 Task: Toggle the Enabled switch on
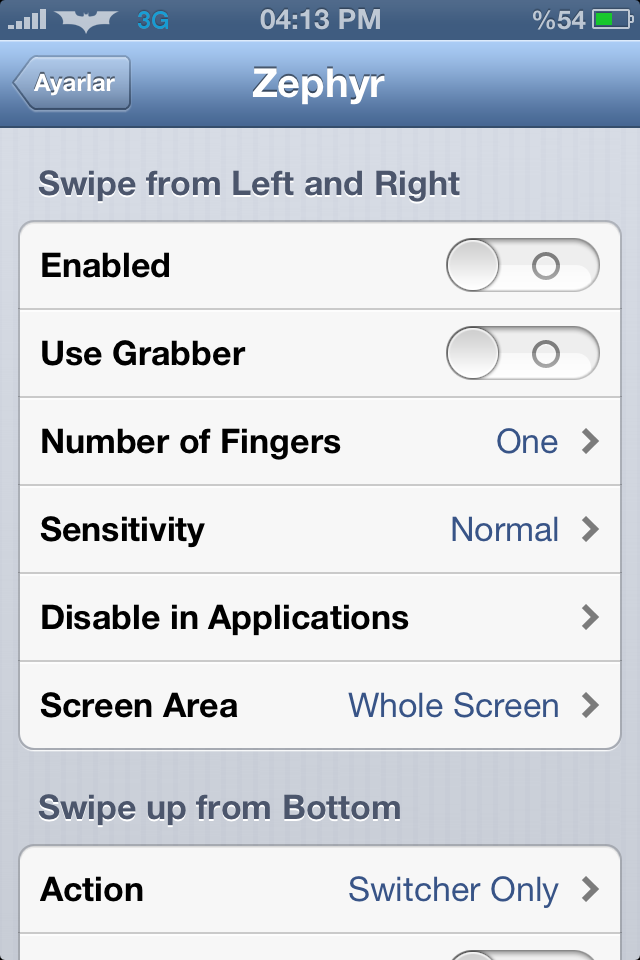pos(522,266)
